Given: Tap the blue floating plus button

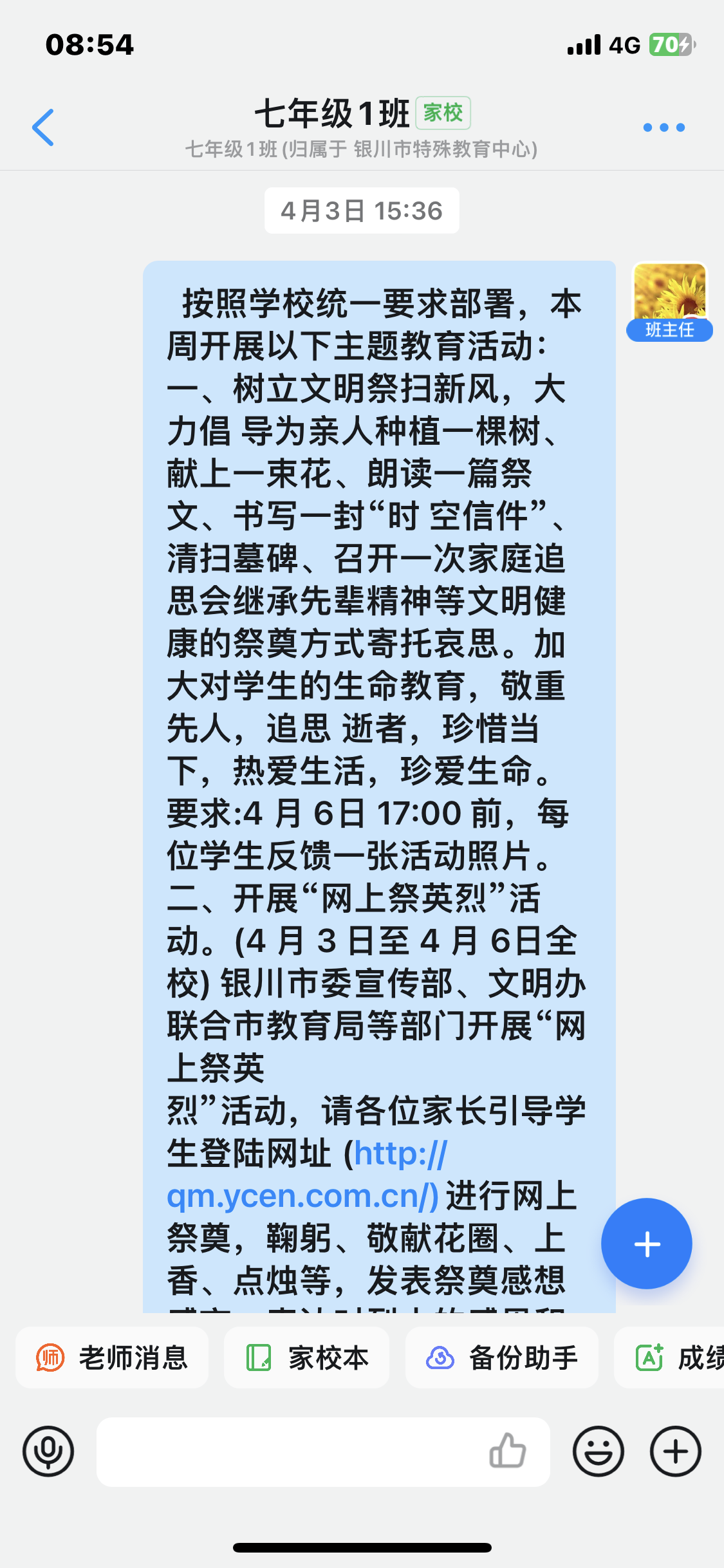Looking at the screenshot, I should click(646, 1244).
